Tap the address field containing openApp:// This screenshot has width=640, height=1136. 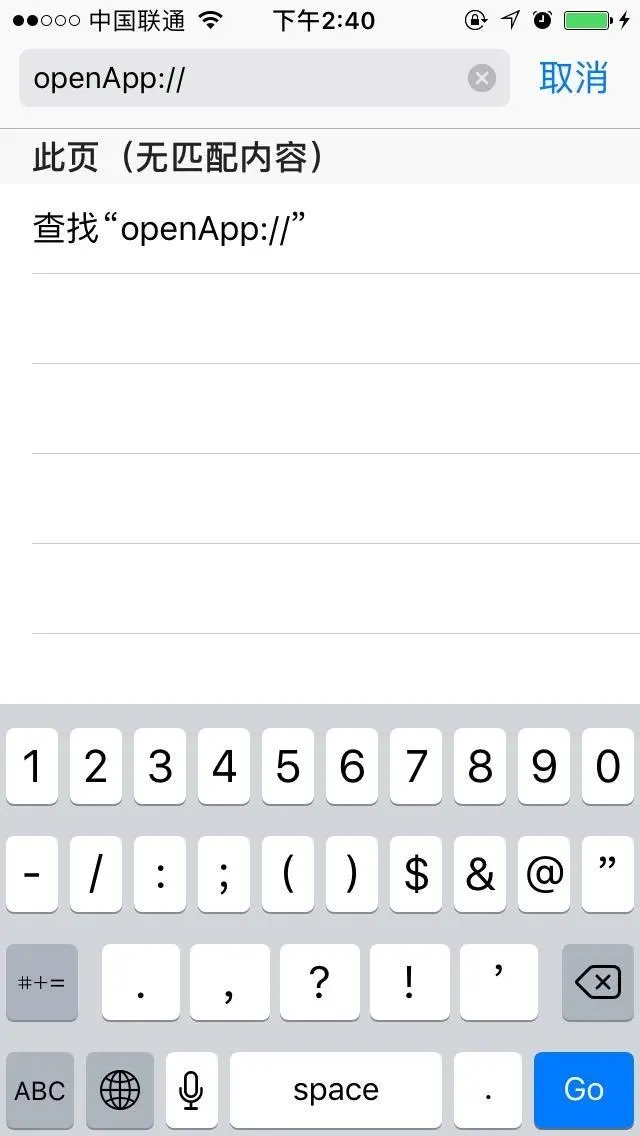[x=240, y=78]
